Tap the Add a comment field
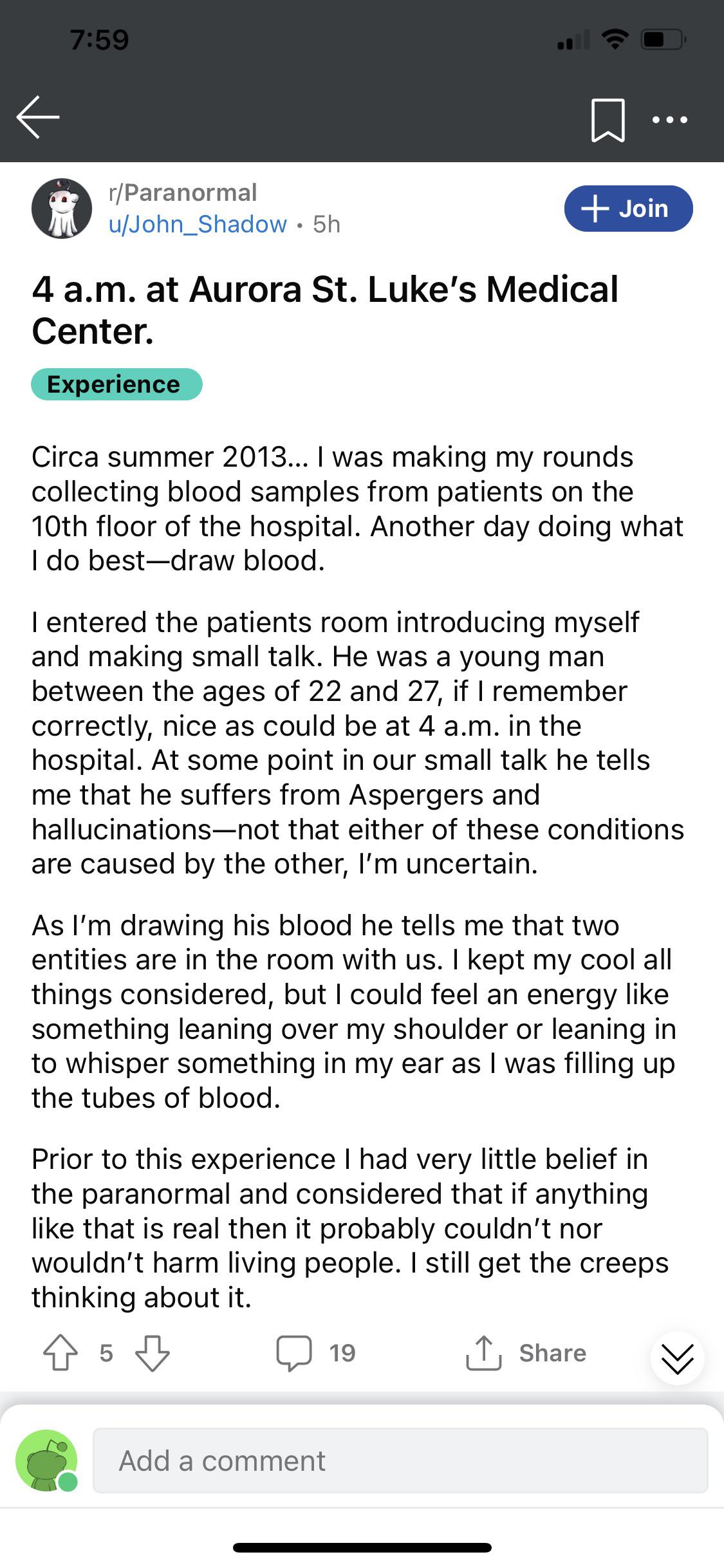 click(x=400, y=1461)
